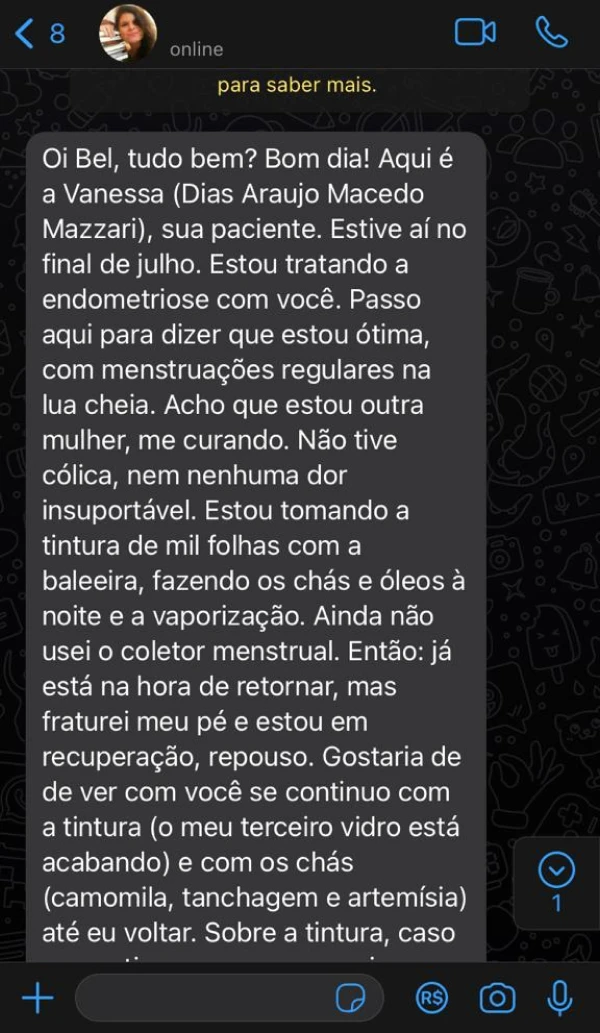The image size is (600, 1033).
Task: Tap the message input field
Action: click(x=205, y=997)
